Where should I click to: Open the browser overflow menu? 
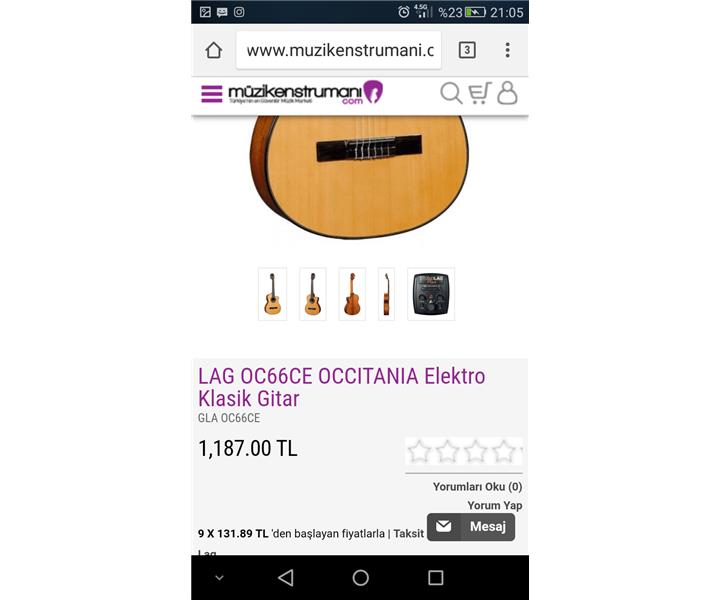point(507,50)
